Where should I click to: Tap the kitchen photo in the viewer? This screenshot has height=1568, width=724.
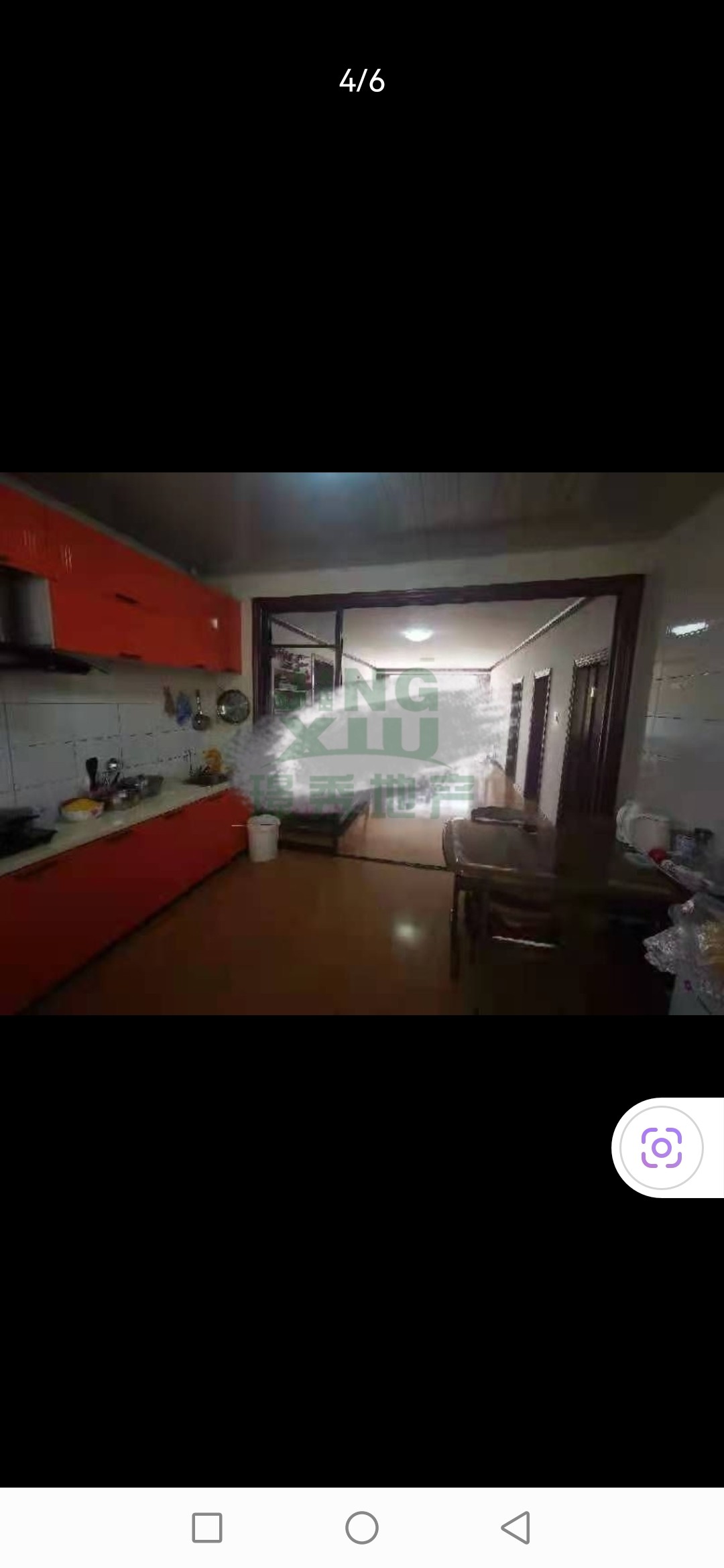pos(362,743)
